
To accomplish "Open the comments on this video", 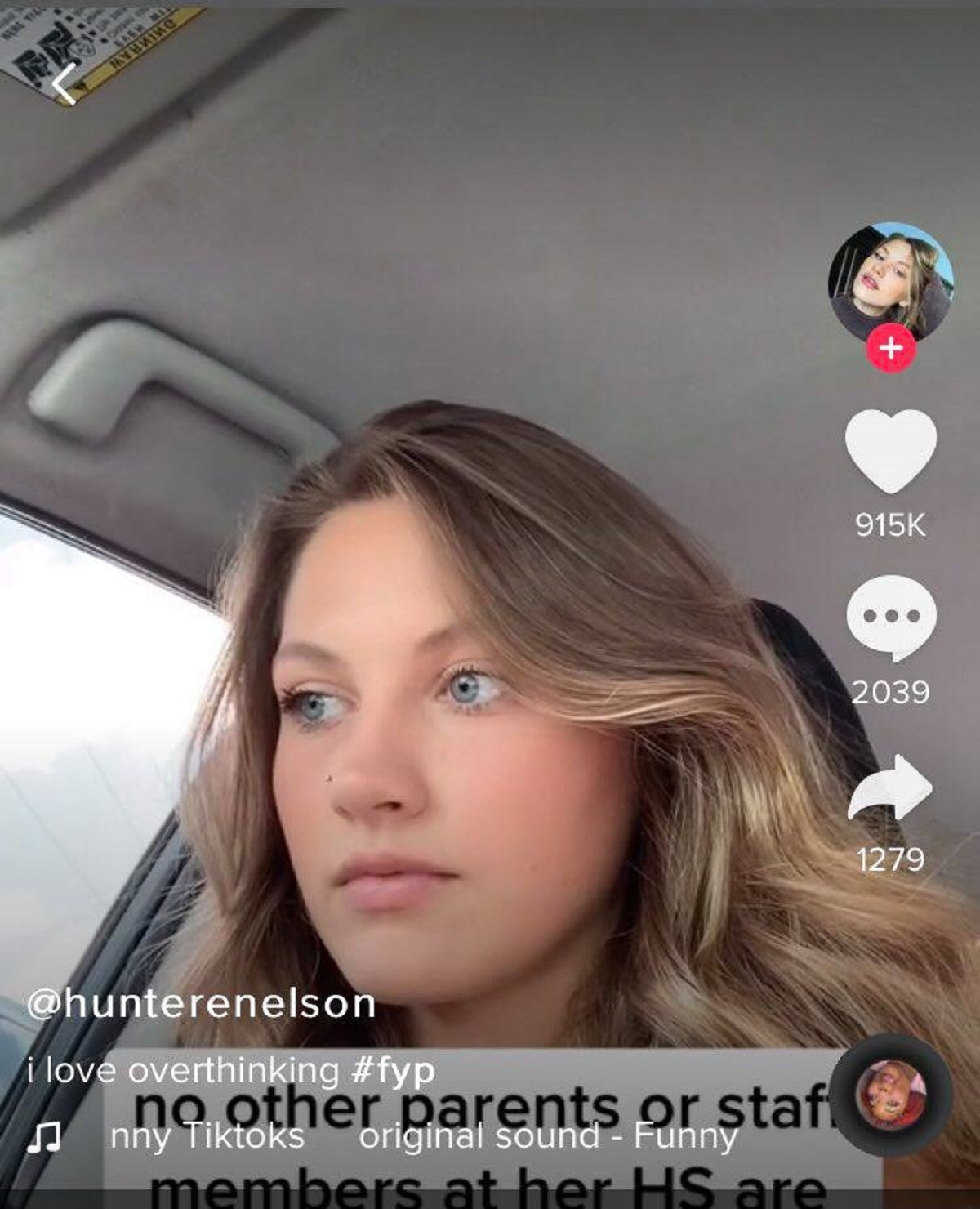I will point(890,617).
